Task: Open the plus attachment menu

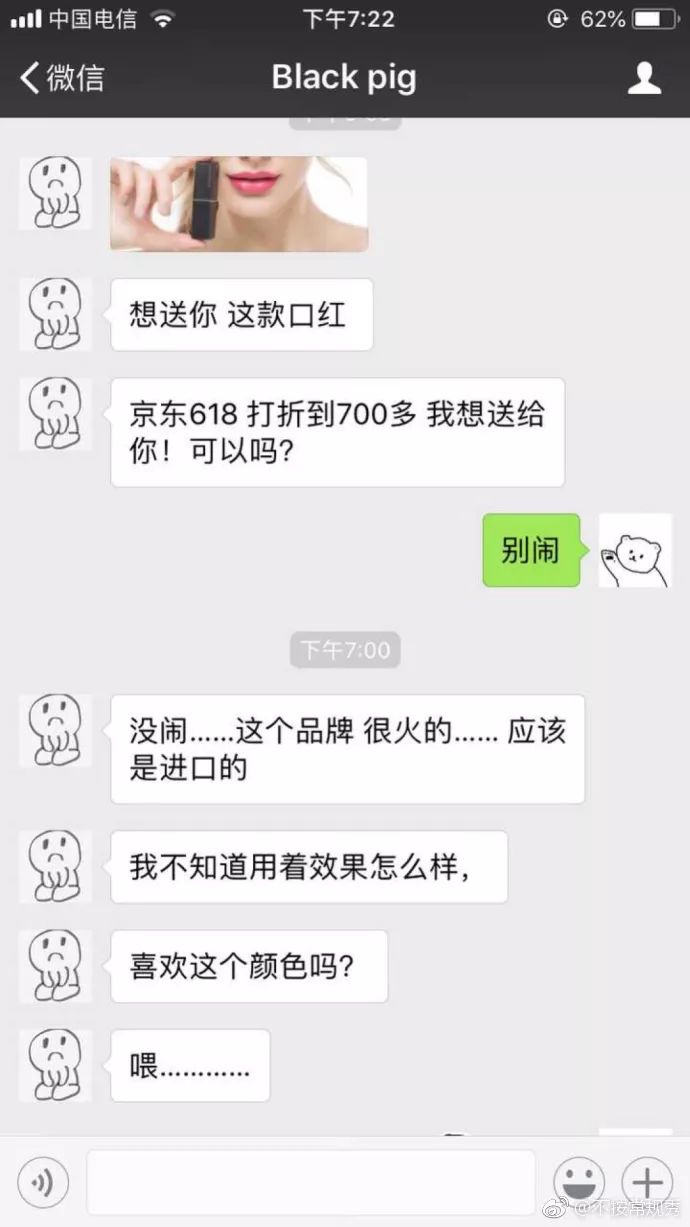Action: click(647, 1183)
